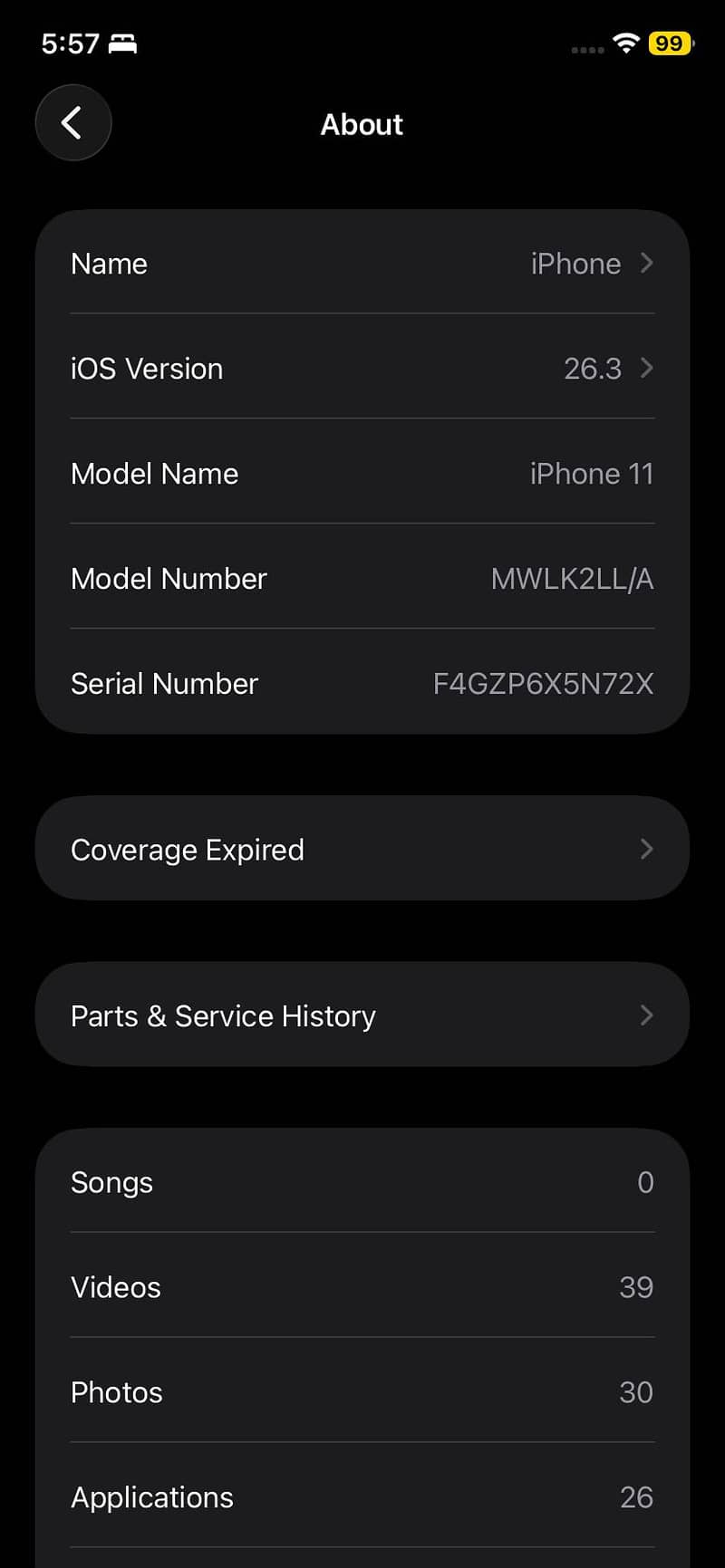
Task: Open Parts & Service History
Action: (x=362, y=1015)
